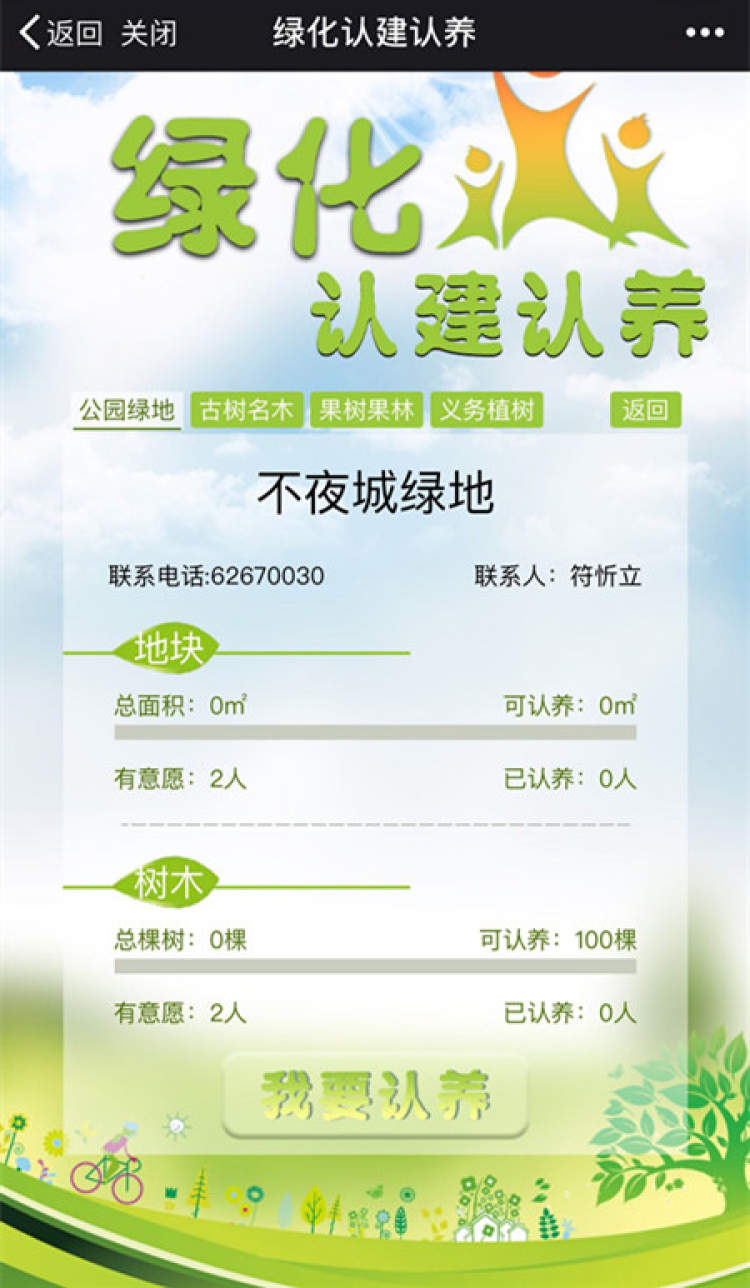
Task: Go back using the 返回 arrow in header
Action: tap(60, 33)
